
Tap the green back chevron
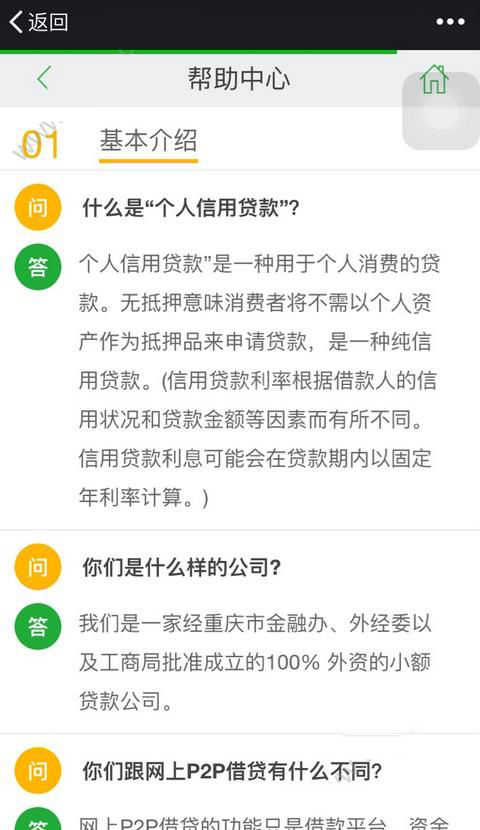(x=43, y=78)
